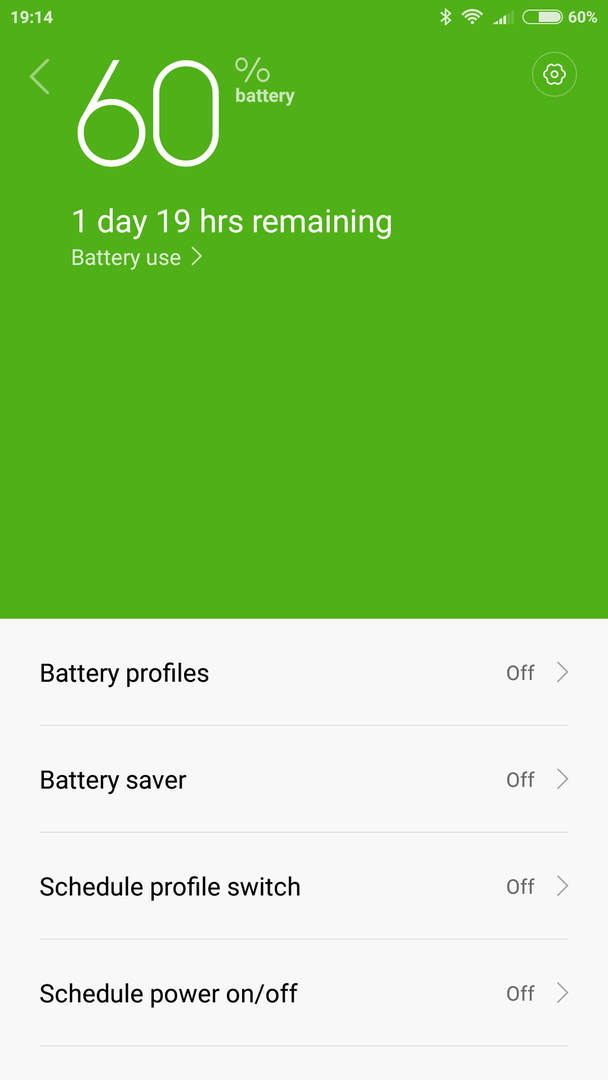Go back using the top-left arrow
Screen dimensions: 608x1080
tap(40, 76)
